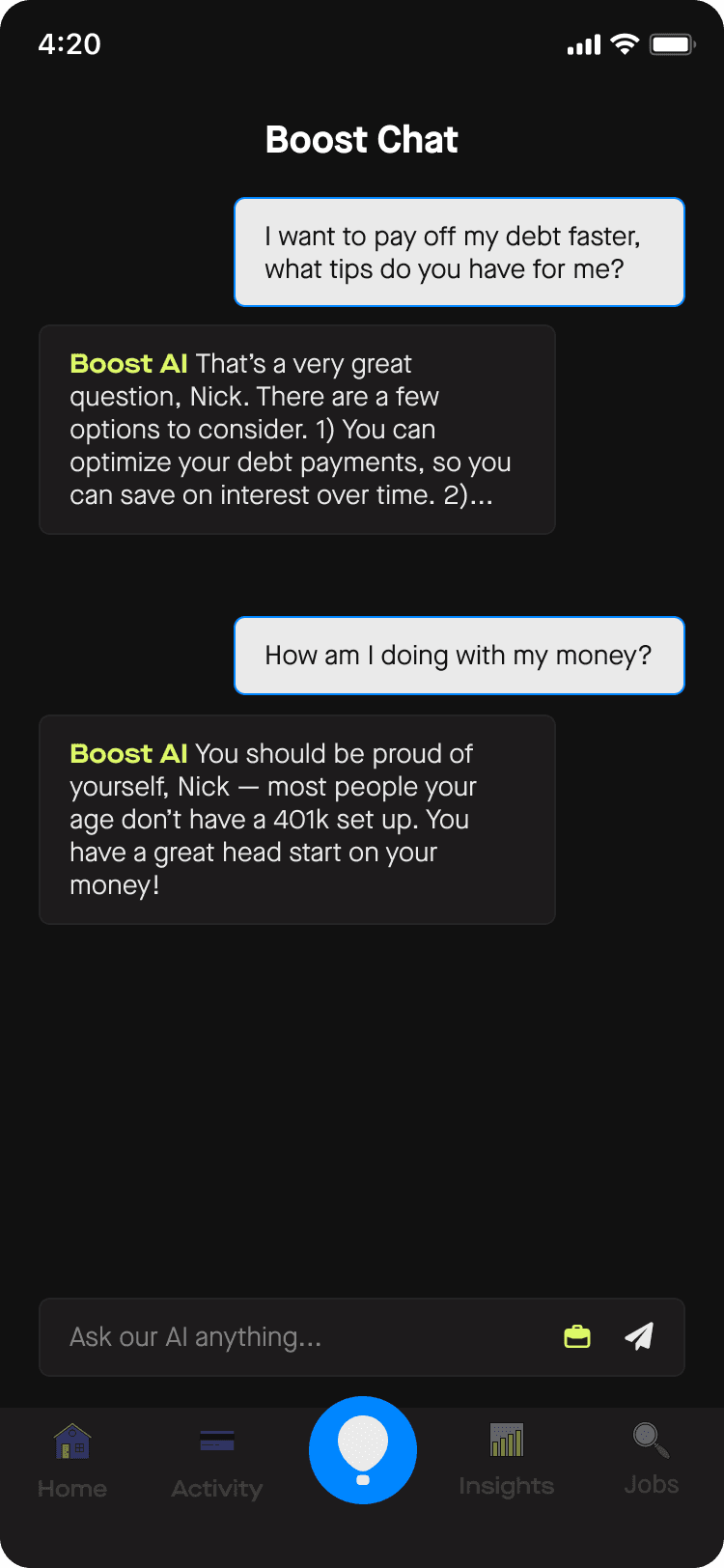Open the Activity tab
Viewport: 724px width, 1568px height.
[x=217, y=1460]
